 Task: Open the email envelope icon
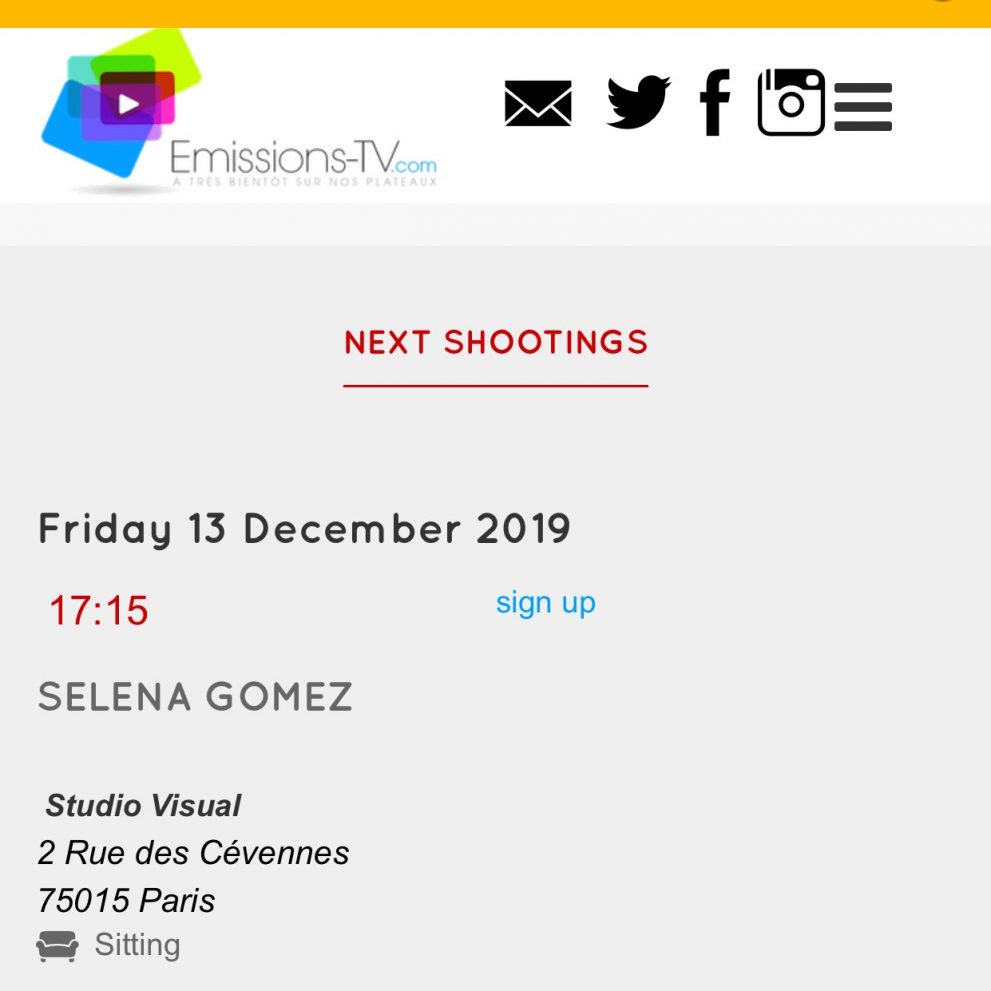click(x=538, y=104)
